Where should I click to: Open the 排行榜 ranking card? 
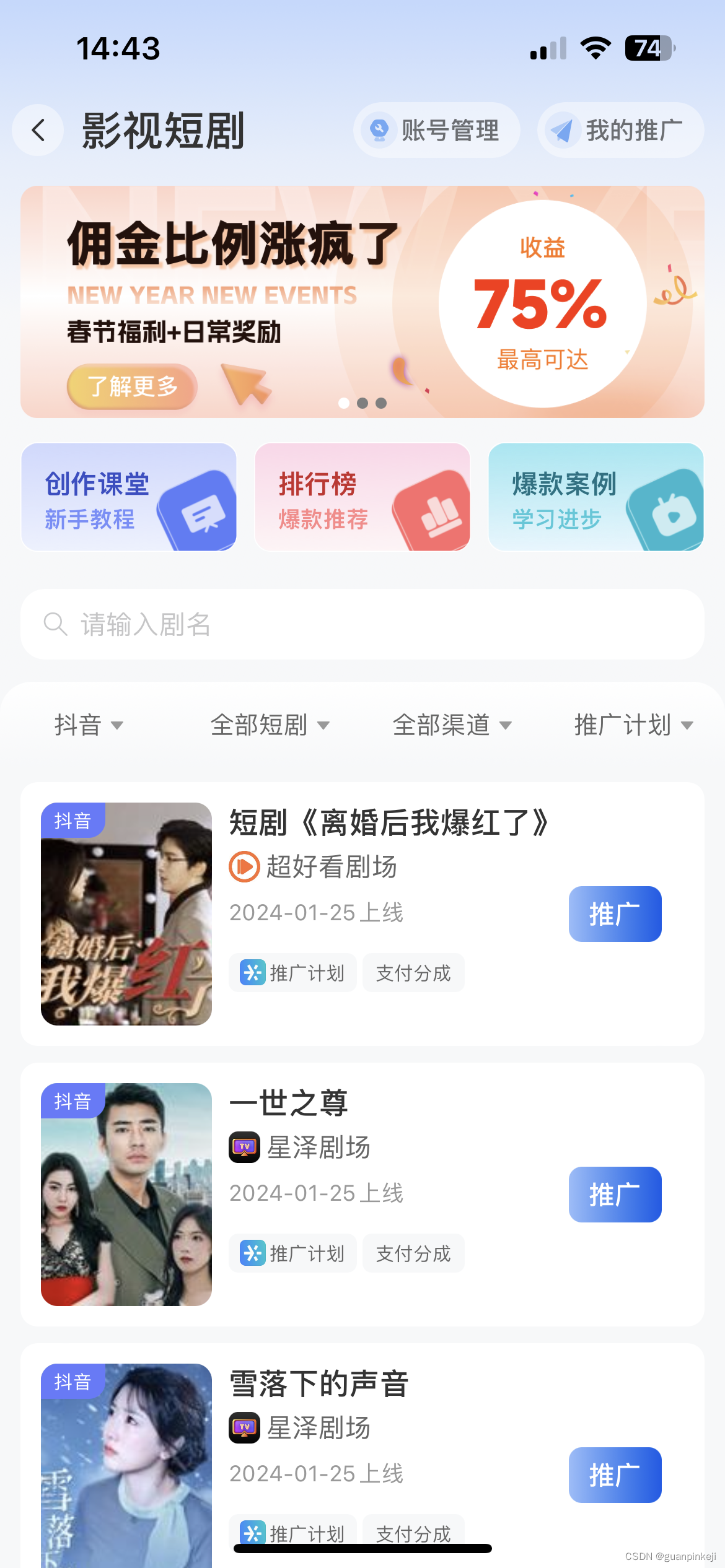click(x=362, y=497)
